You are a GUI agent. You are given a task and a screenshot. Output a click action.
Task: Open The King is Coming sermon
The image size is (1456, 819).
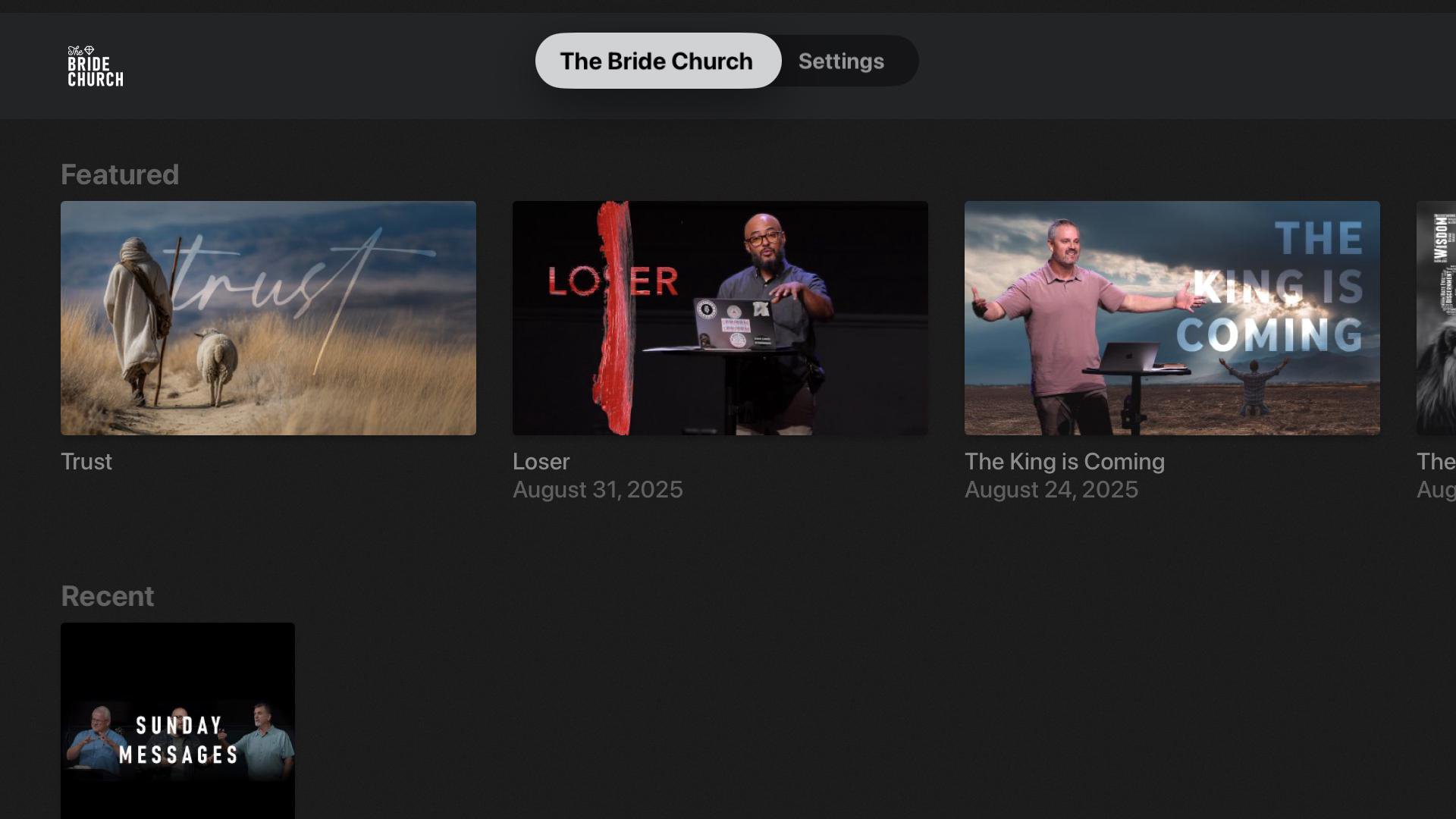coord(1172,318)
